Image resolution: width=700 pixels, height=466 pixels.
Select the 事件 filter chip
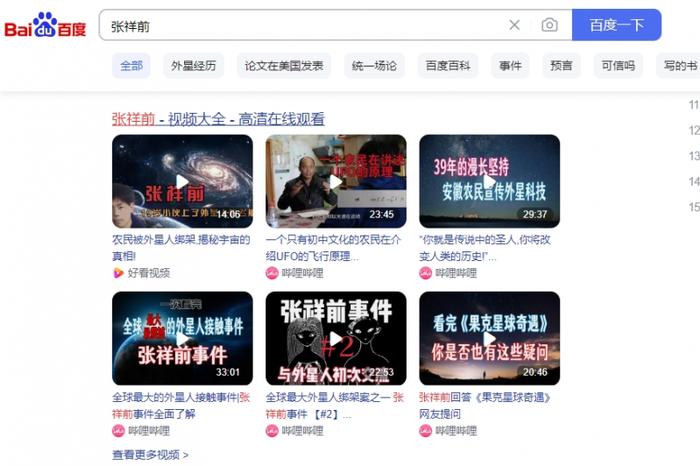[510, 66]
